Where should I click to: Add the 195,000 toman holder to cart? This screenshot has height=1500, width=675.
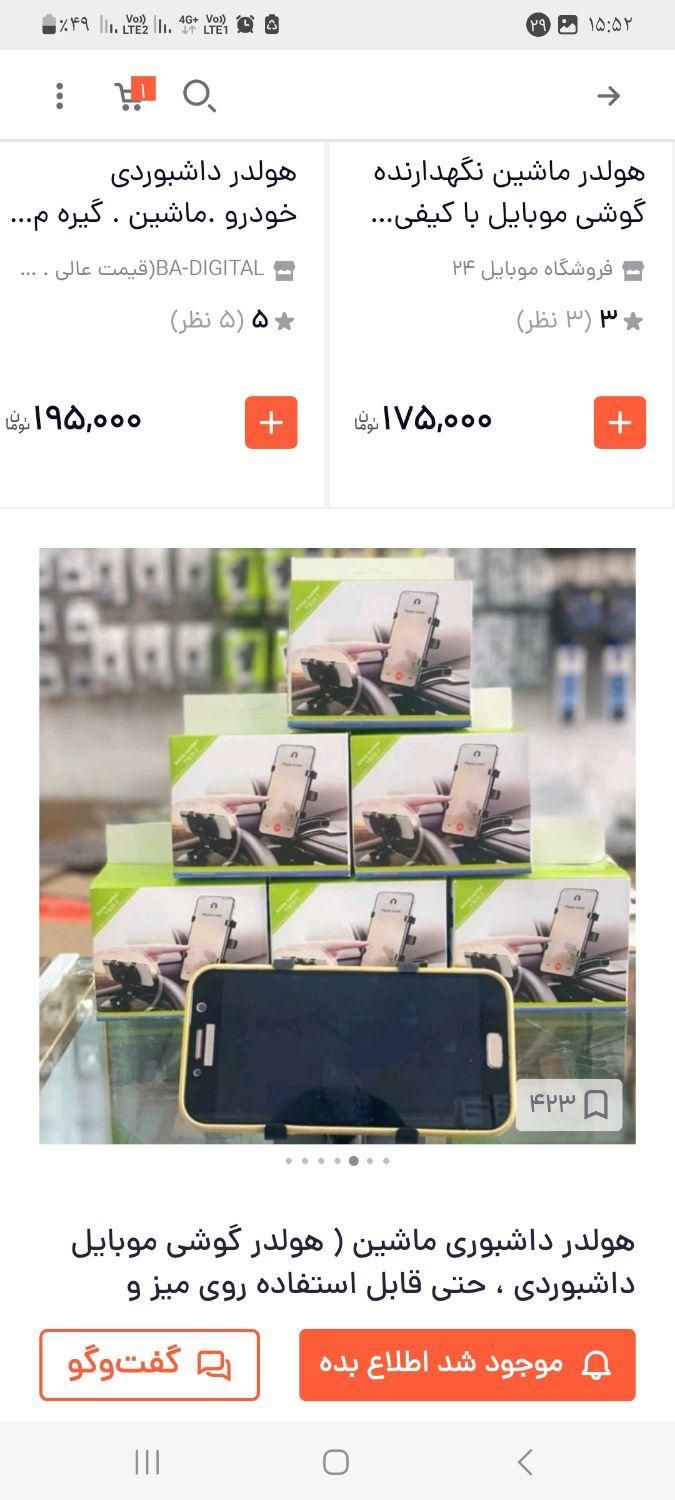(271, 422)
